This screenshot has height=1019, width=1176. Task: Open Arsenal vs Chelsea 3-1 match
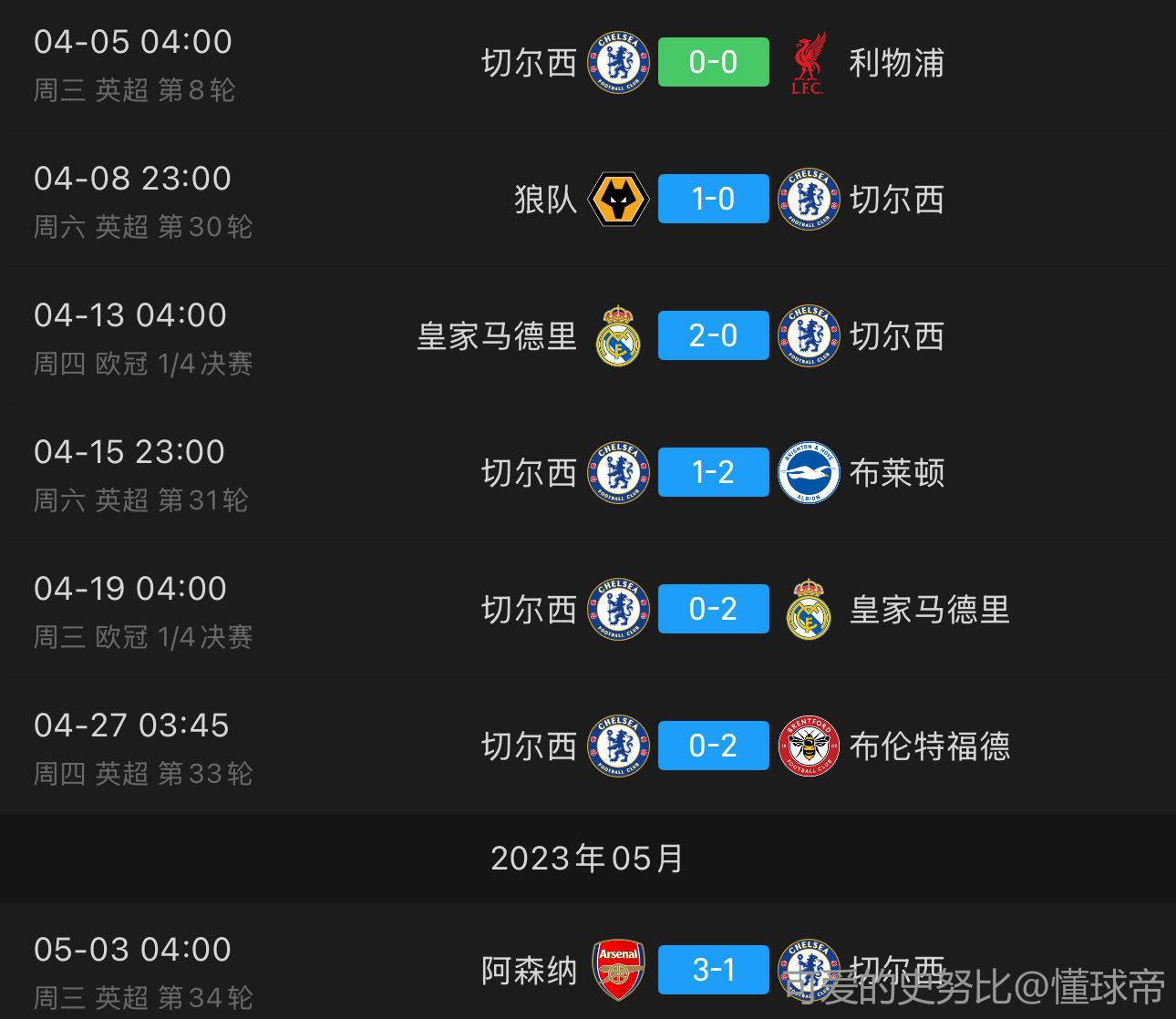pos(713,970)
